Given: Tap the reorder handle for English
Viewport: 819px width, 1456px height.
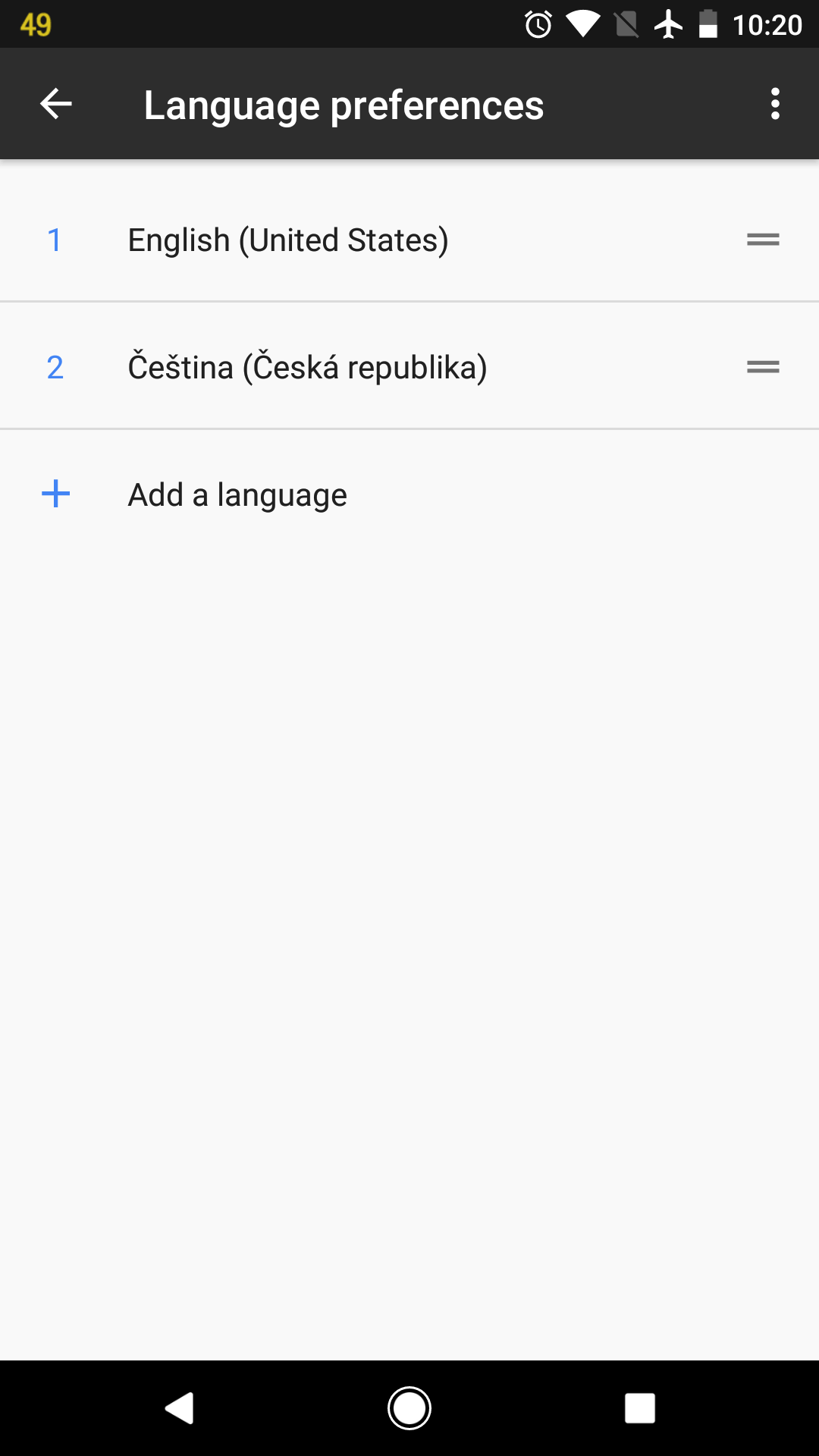Looking at the screenshot, I should (x=763, y=240).
